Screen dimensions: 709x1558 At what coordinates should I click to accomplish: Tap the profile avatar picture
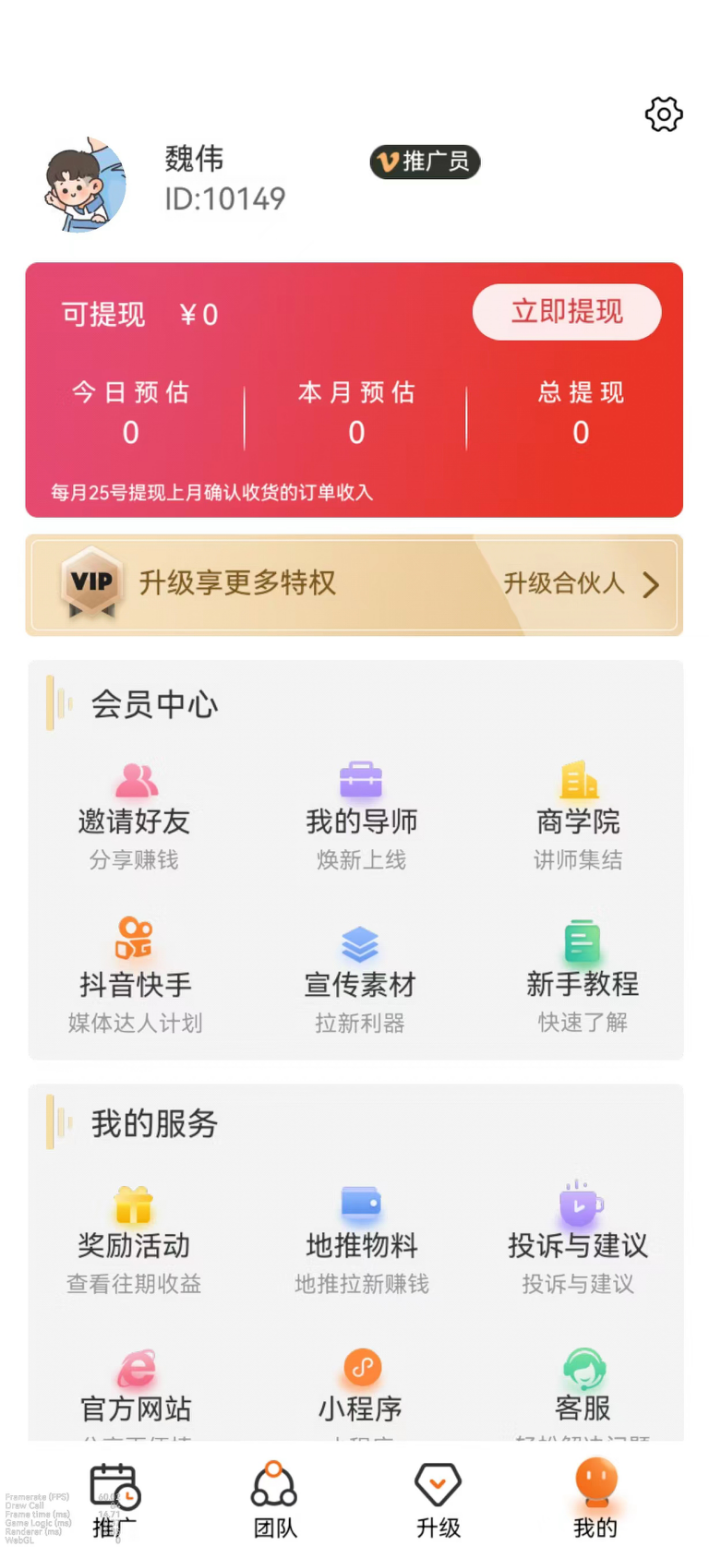pos(86,185)
